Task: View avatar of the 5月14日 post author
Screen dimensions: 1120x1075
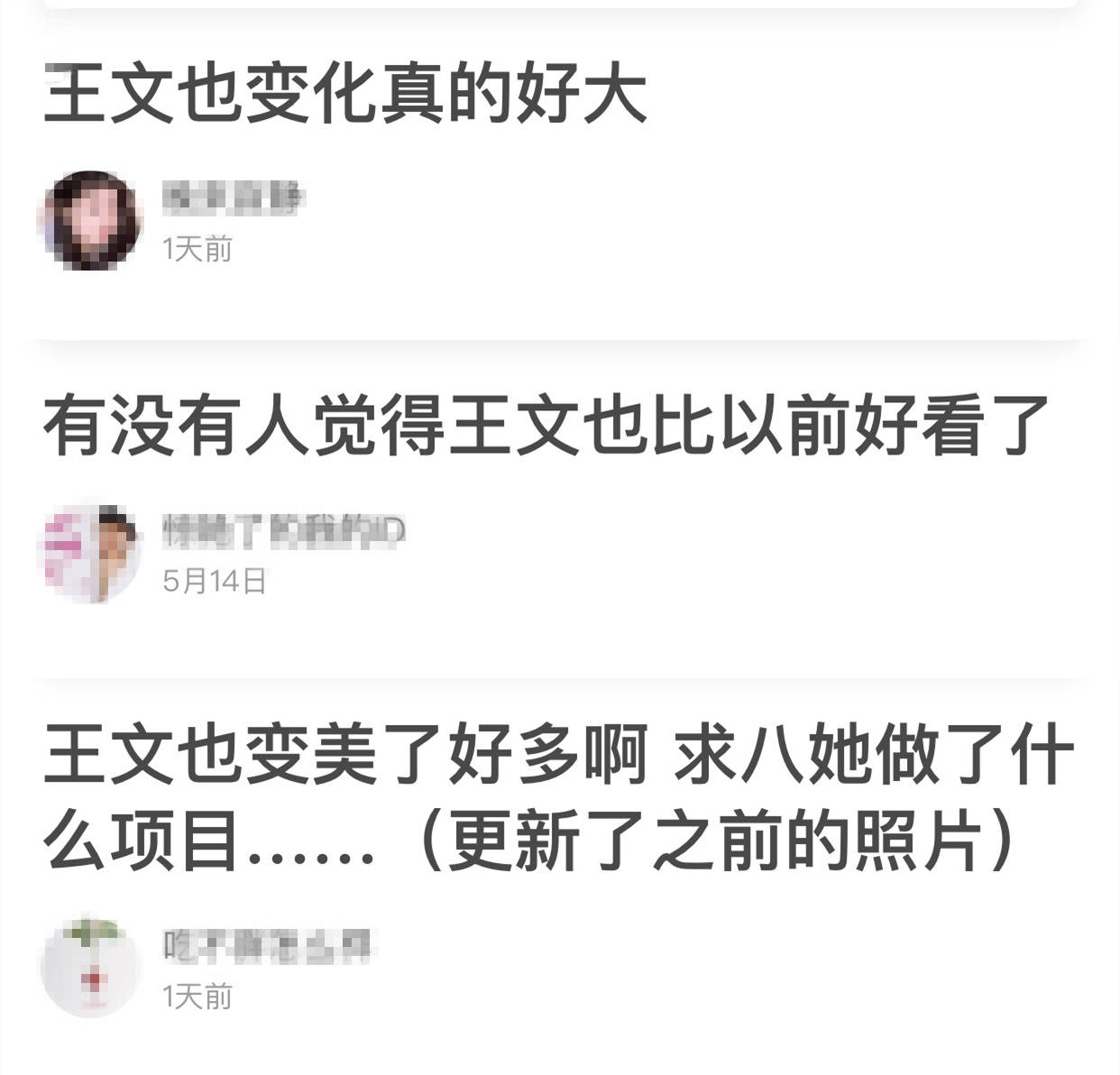Action: coord(90,553)
